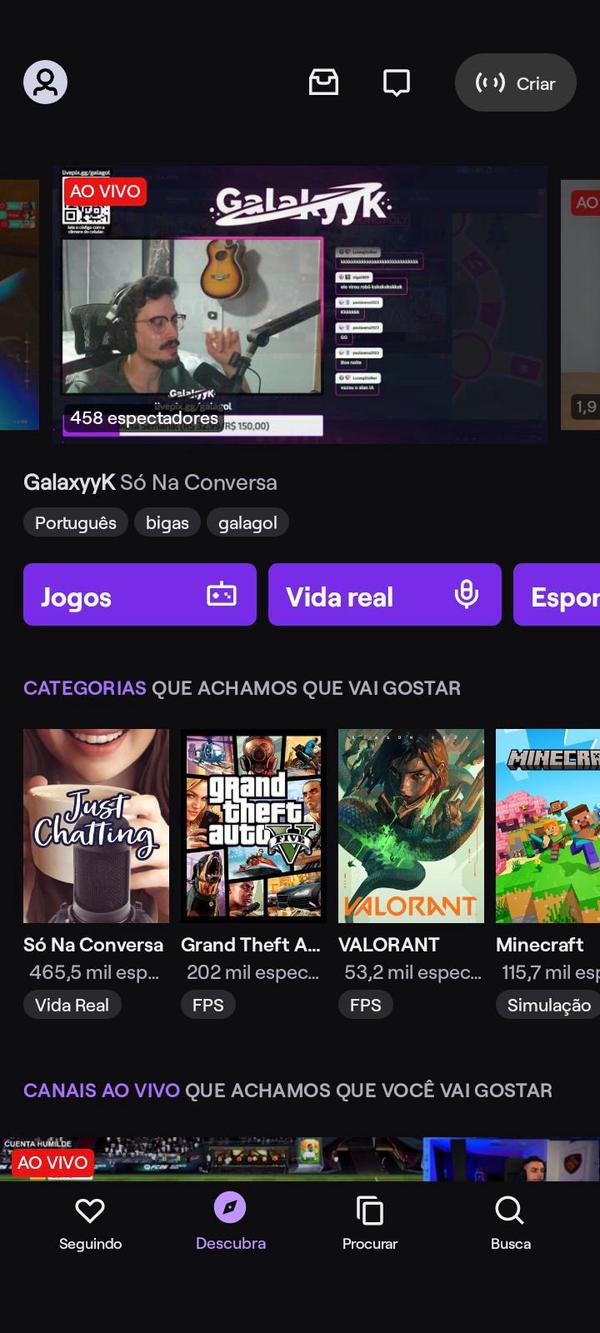Viewport: 600px width, 1333px height.
Task: Open the Grand Theft Auto V category
Action: click(254, 826)
